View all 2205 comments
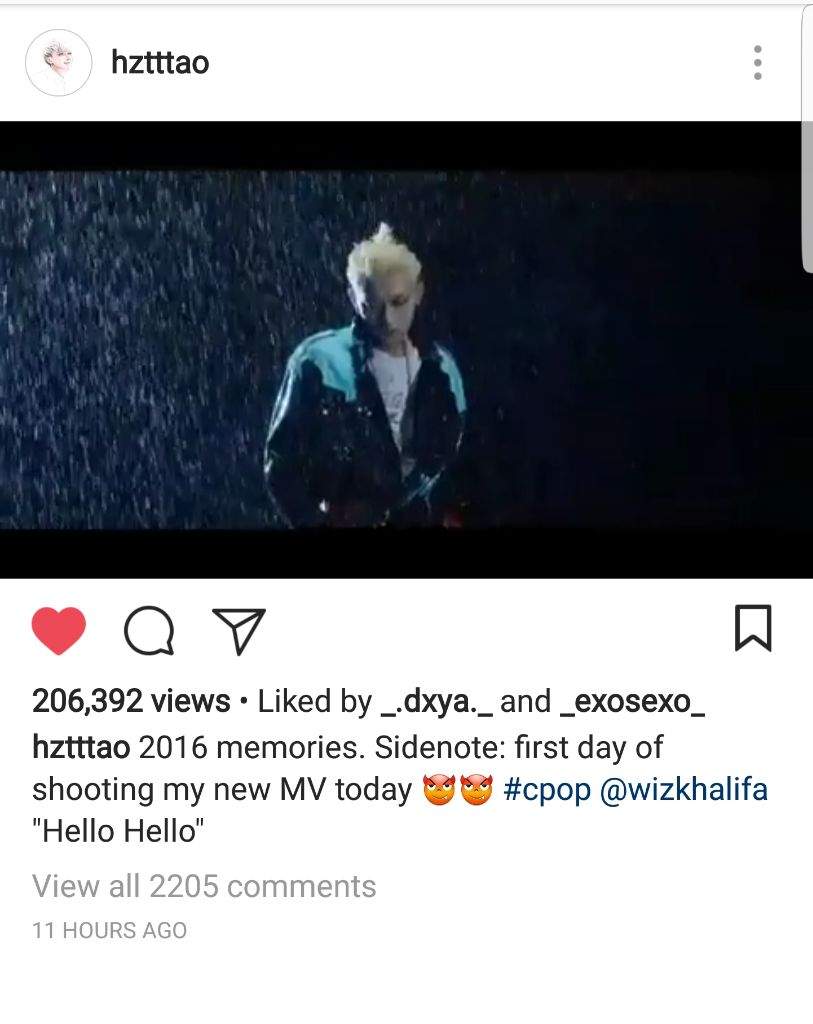Screen dimensions: 813x1024 [x=204, y=886]
